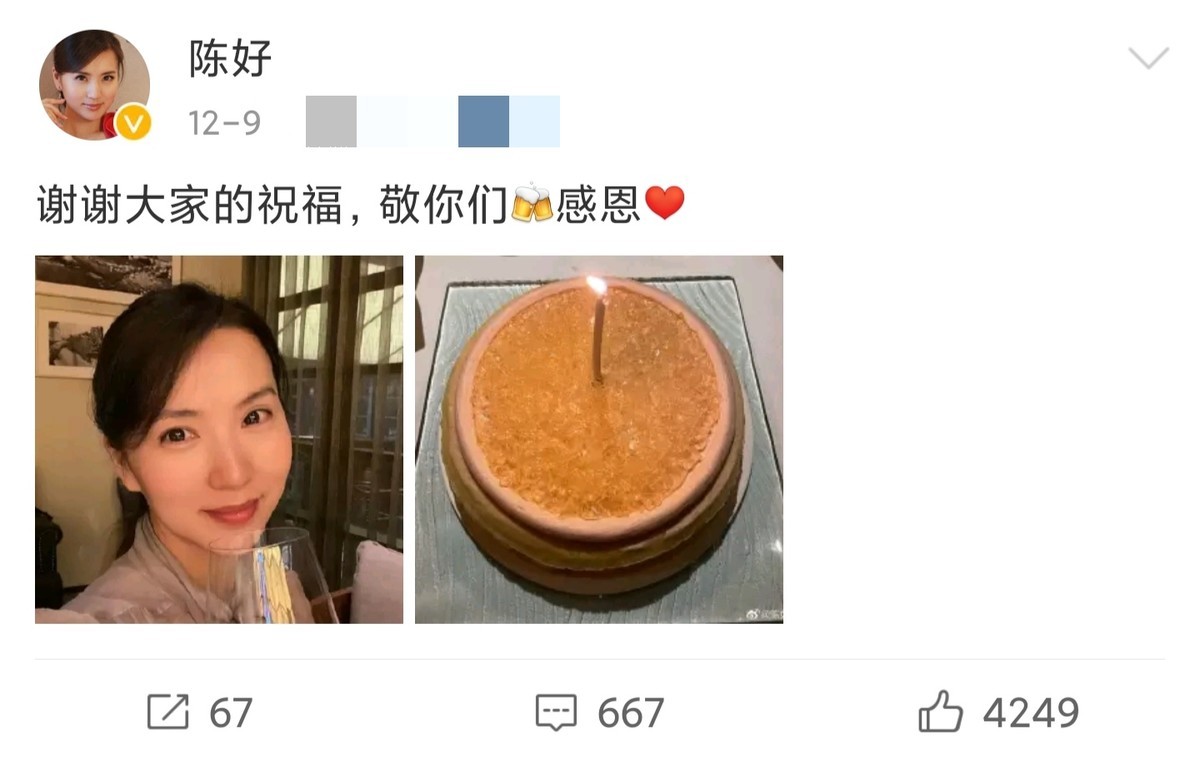Open the 667 comments

pyautogui.click(x=599, y=713)
